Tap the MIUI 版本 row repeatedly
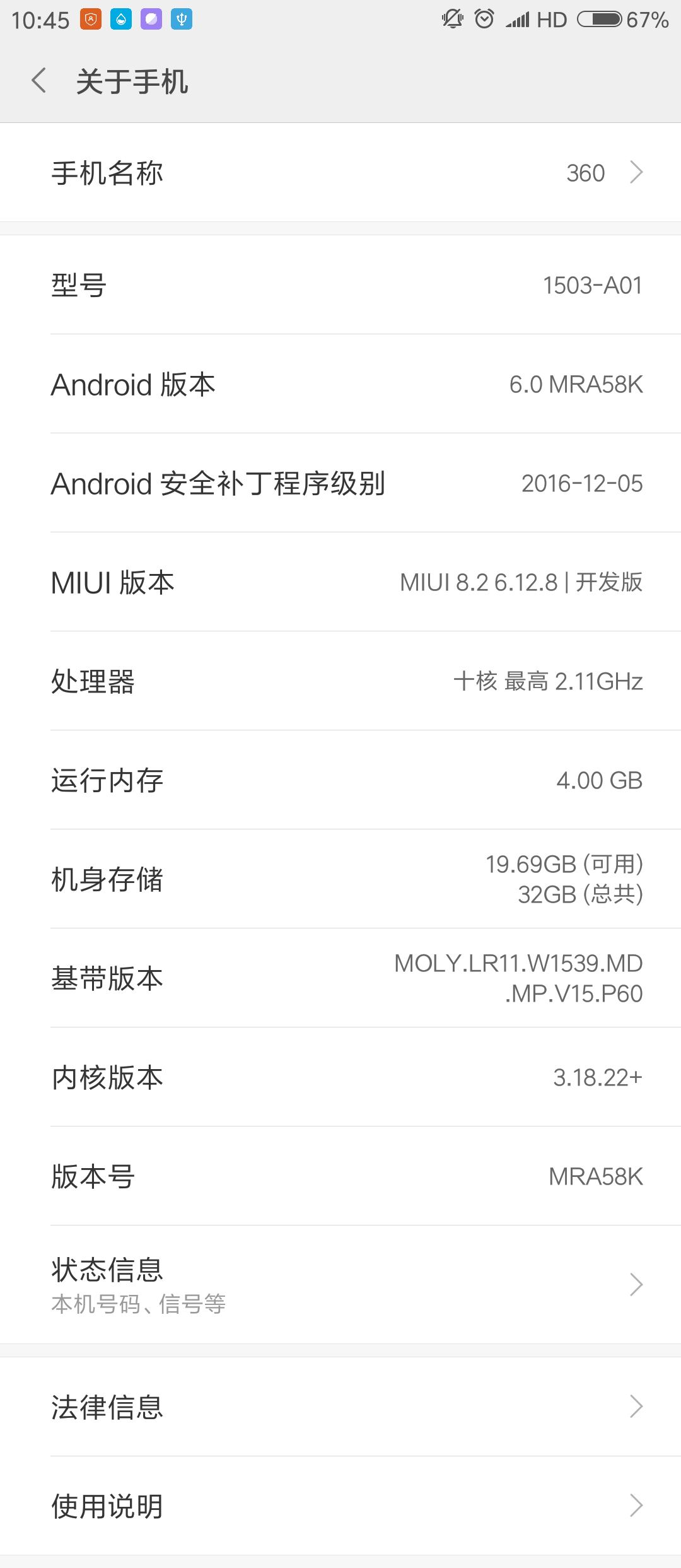 340,582
